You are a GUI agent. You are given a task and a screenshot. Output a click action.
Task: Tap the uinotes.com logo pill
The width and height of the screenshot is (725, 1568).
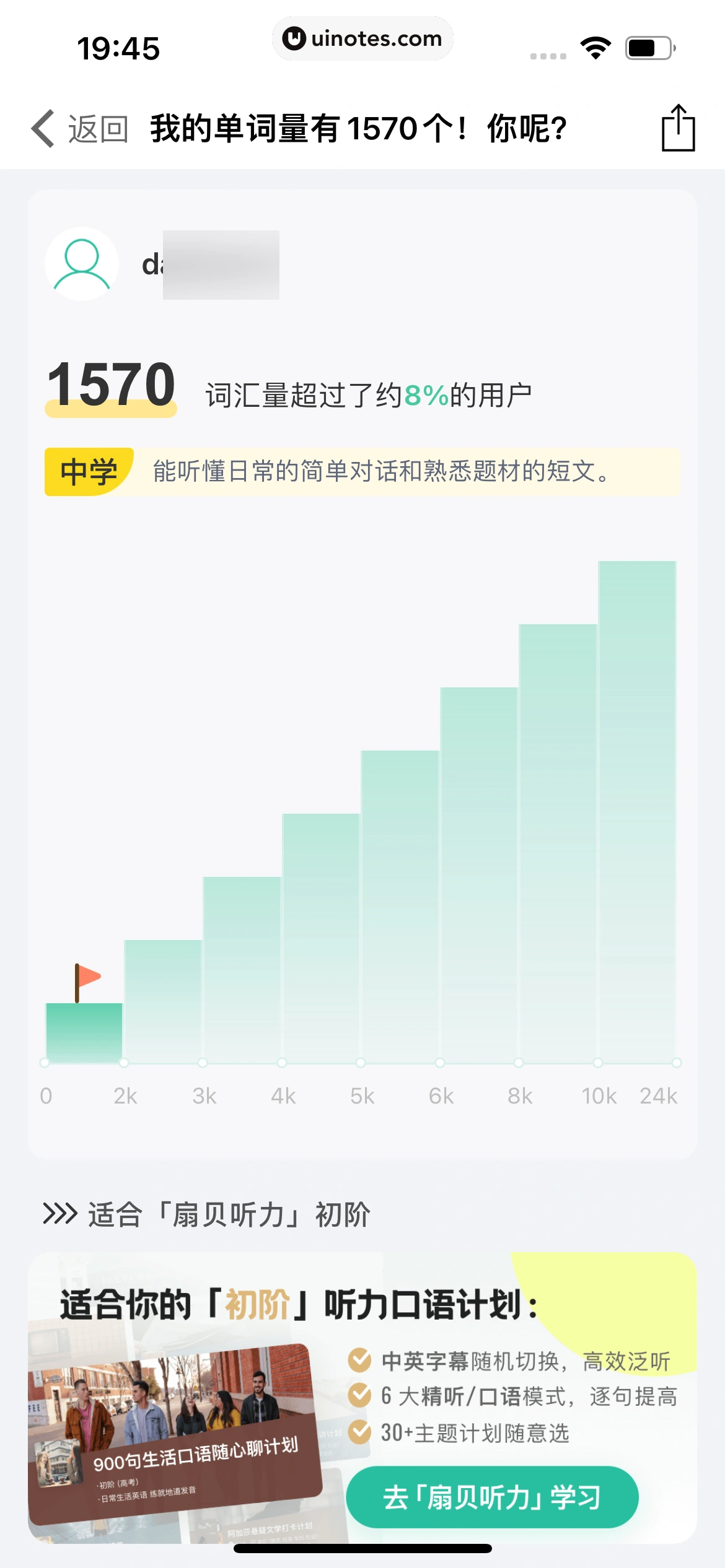point(362,38)
